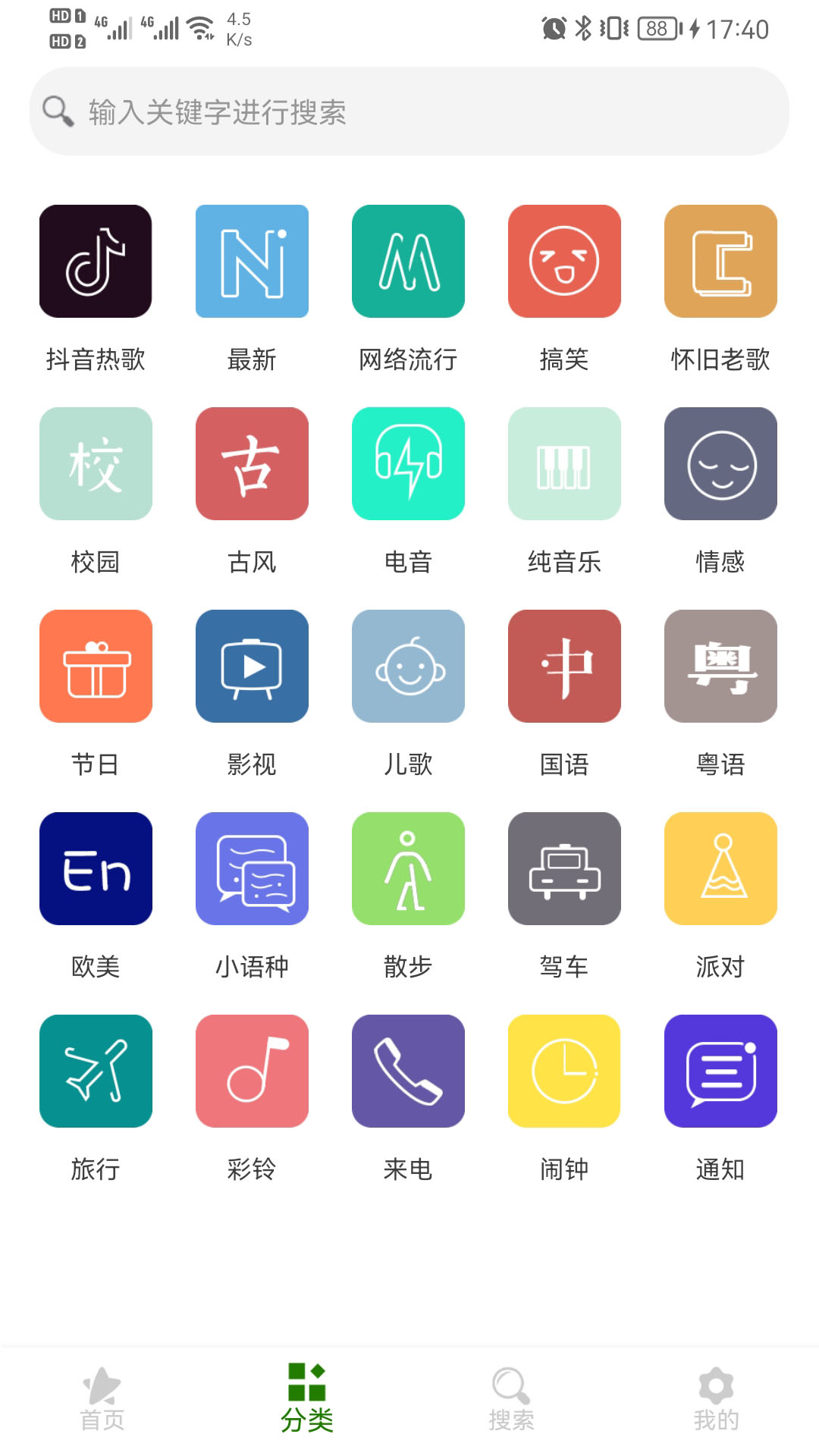The height and width of the screenshot is (1456, 819).
Task: Select the 通知 category
Action: coord(720,1072)
